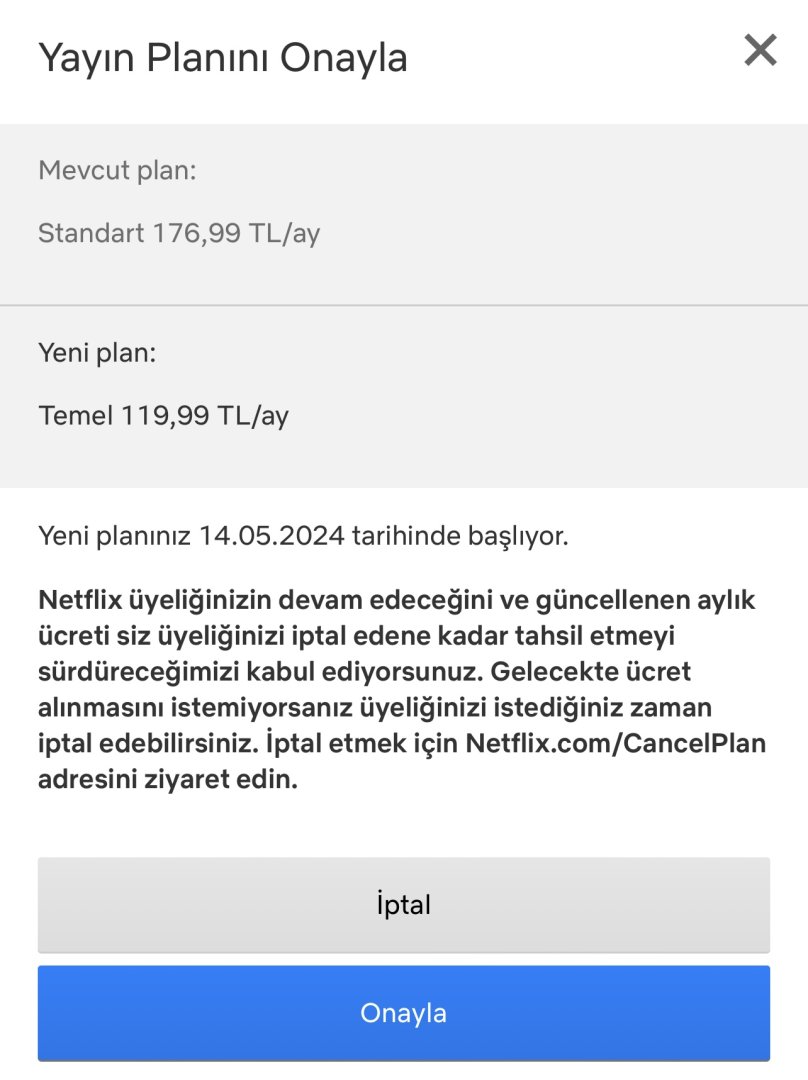Close the Yayın Planını Onayla dialog
Image resolution: width=808 pixels, height=1080 pixels.
760,50
